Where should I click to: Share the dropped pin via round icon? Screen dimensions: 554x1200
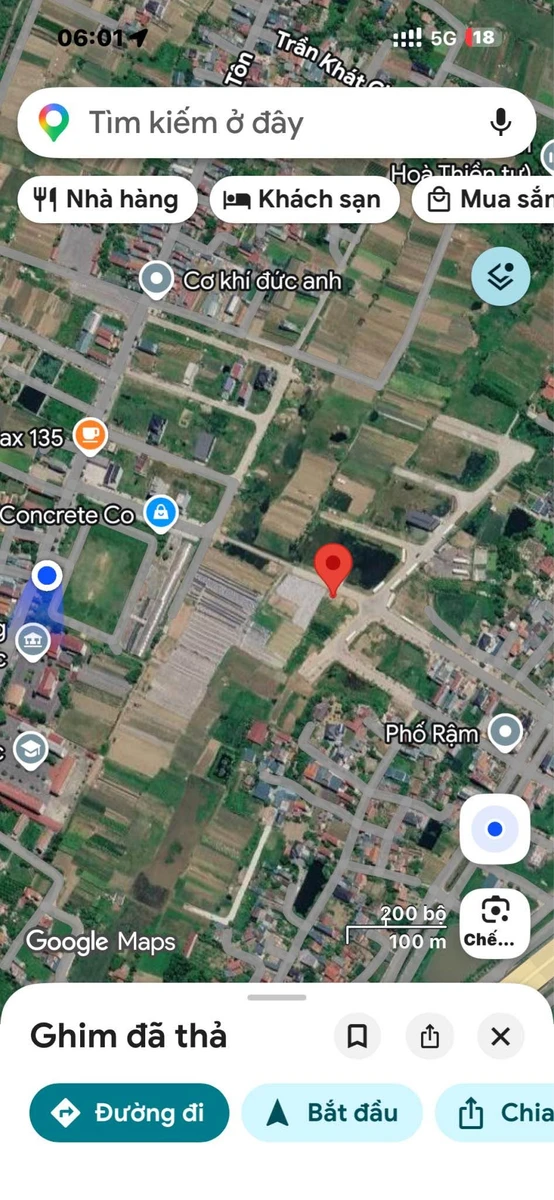[x=430, y=1036]
